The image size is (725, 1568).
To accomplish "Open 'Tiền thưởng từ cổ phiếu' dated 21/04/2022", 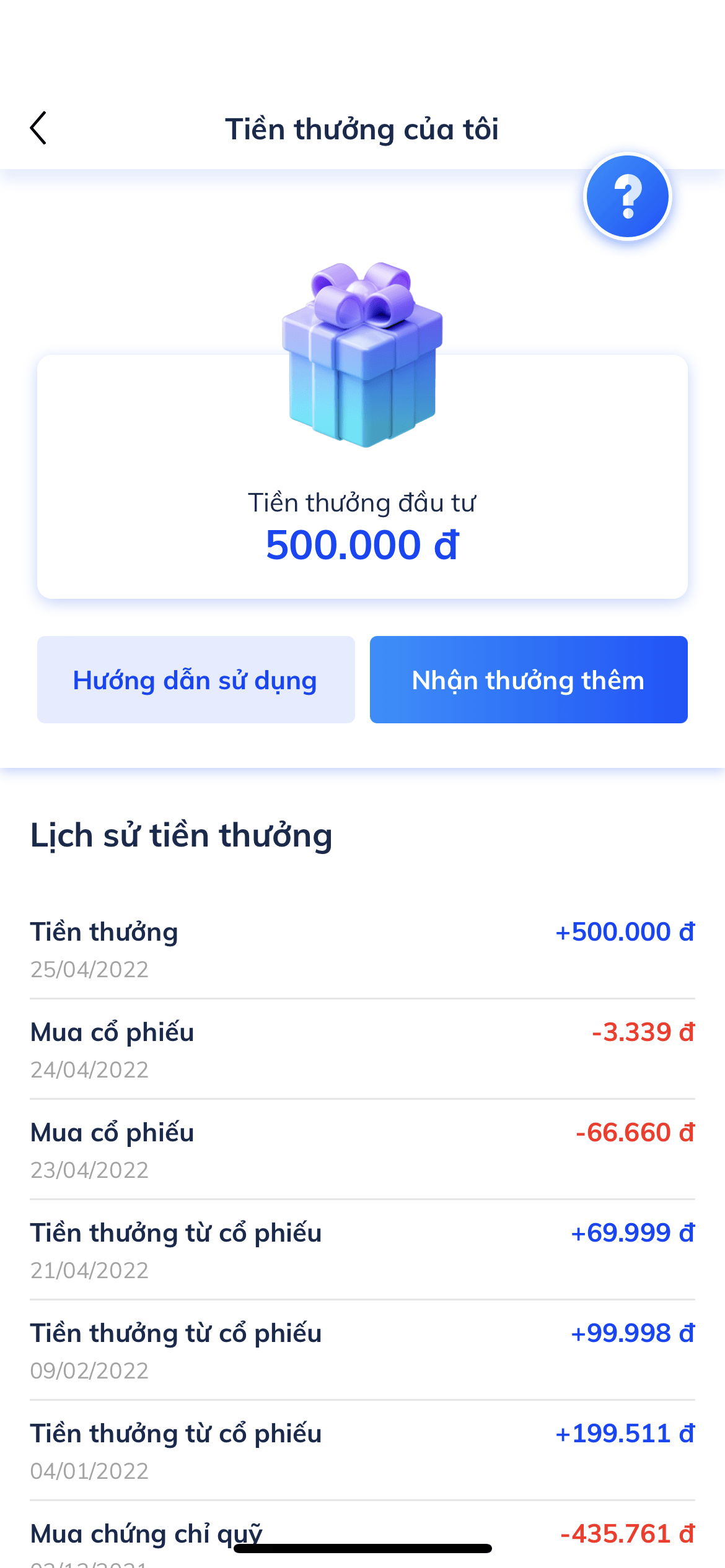I will coord(177,1232).
